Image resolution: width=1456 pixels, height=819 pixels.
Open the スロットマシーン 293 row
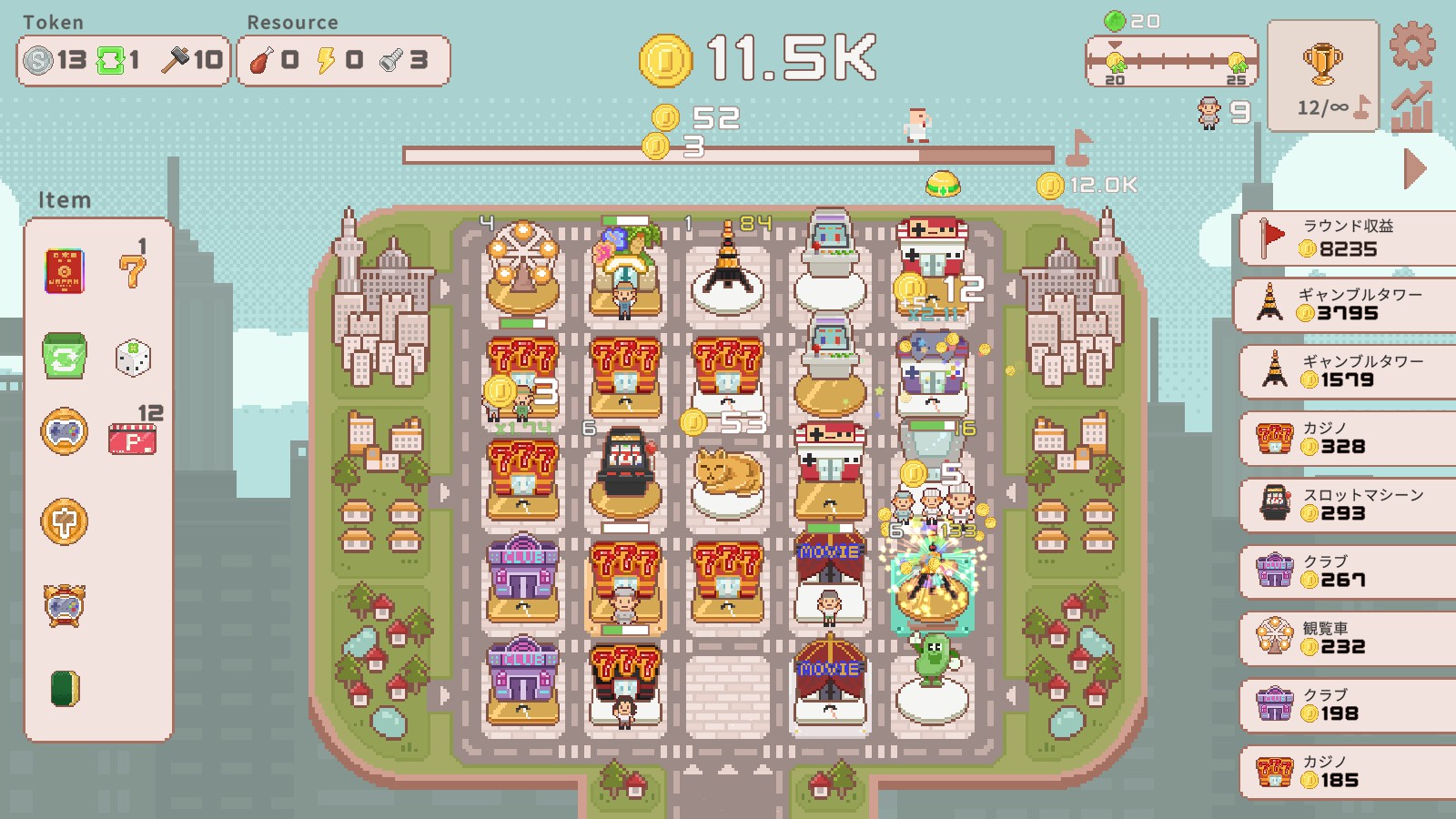point(1349,504)
